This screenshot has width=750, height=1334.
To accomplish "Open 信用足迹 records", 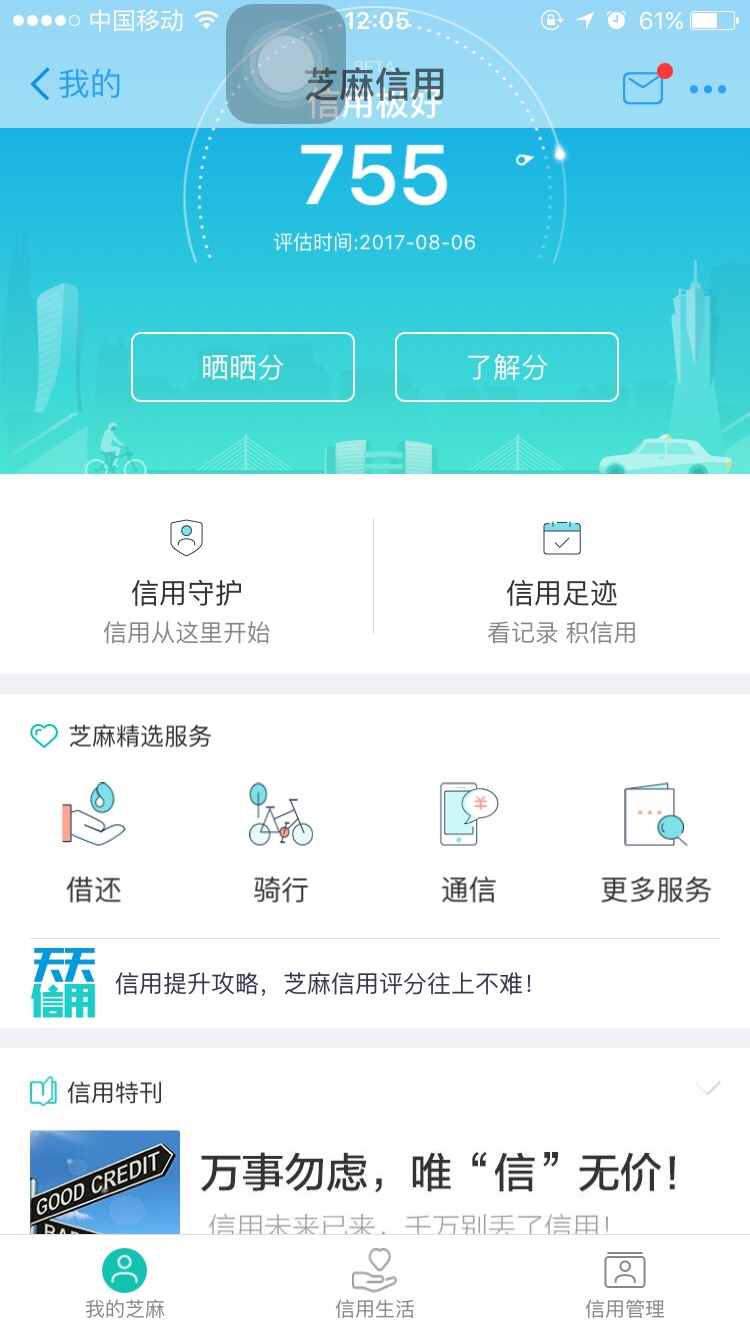I will point(561,580).
